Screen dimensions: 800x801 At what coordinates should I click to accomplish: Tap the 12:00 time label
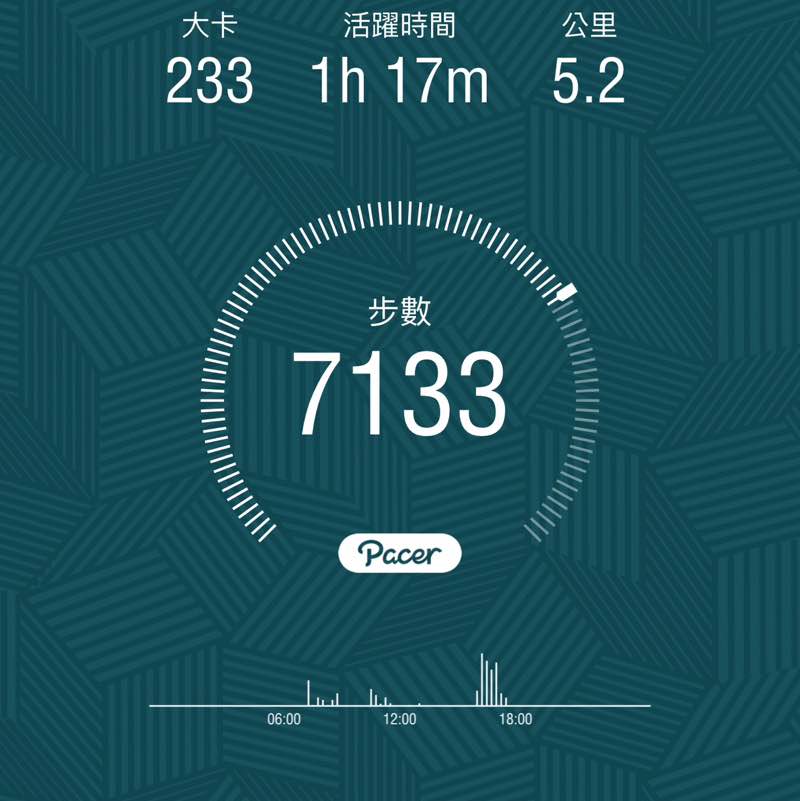coord(398,717)
